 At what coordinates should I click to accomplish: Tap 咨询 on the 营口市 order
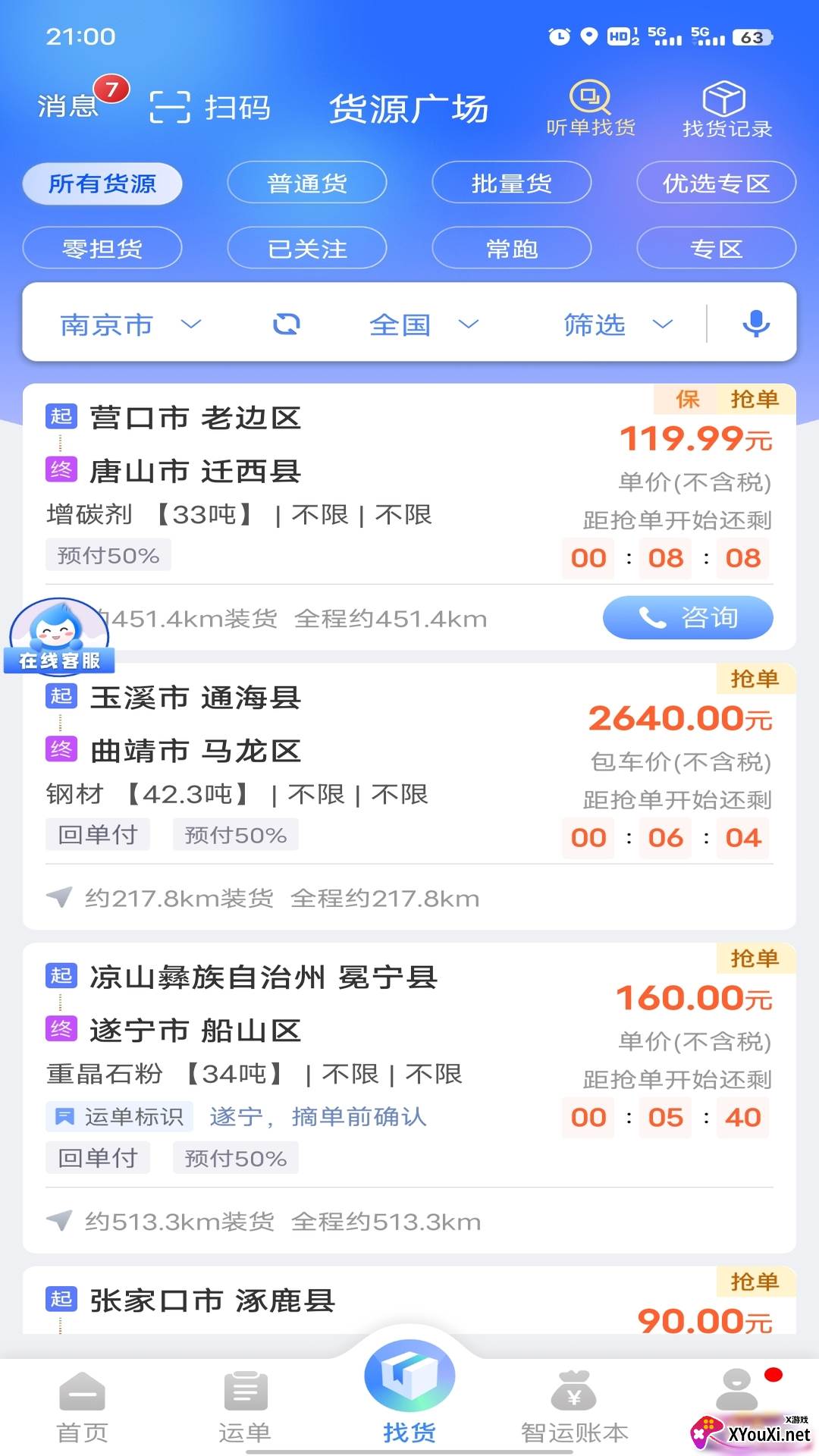(x=688, y=618)
